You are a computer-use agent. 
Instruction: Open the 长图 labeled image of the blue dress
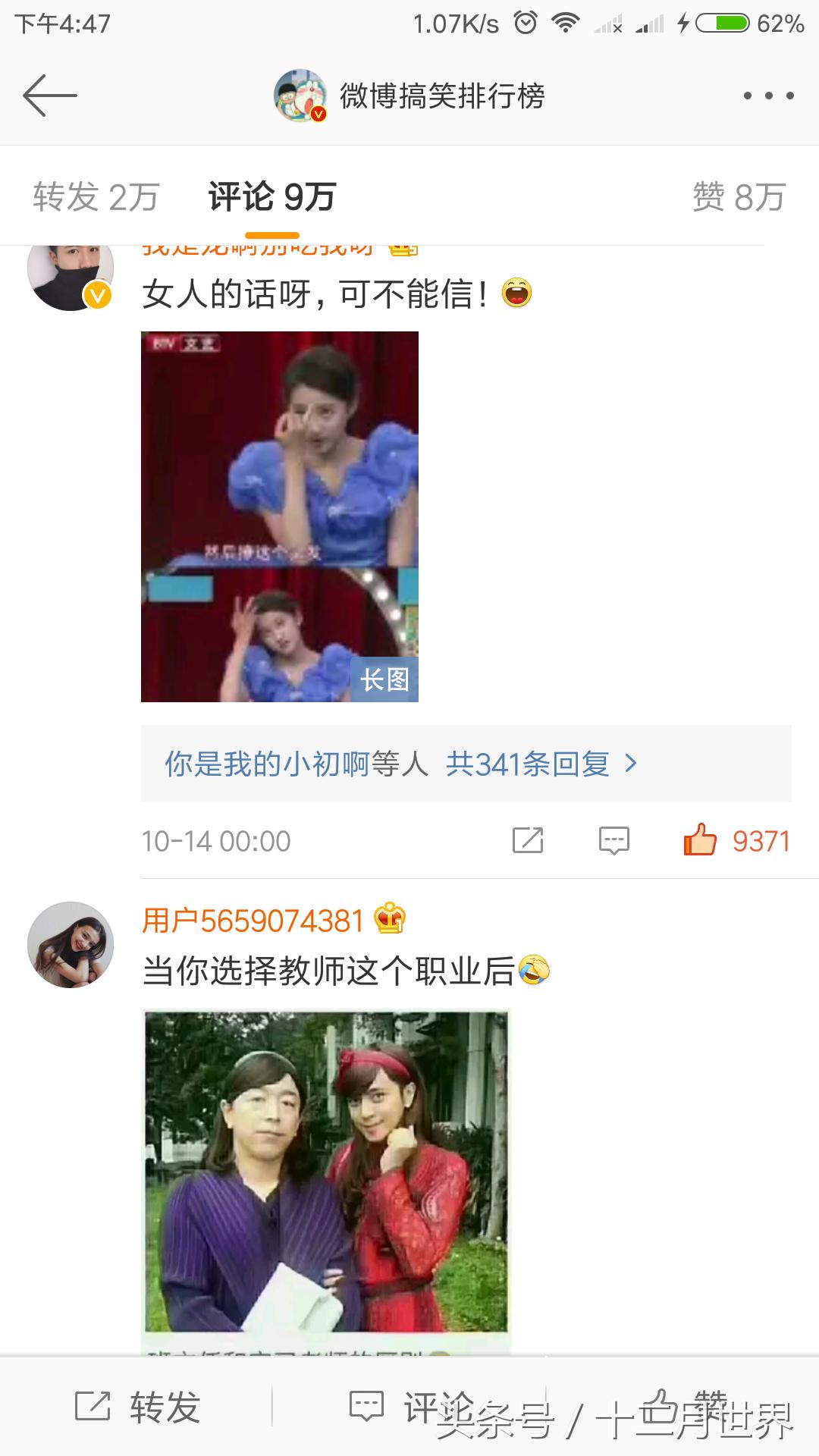(278, 516)
